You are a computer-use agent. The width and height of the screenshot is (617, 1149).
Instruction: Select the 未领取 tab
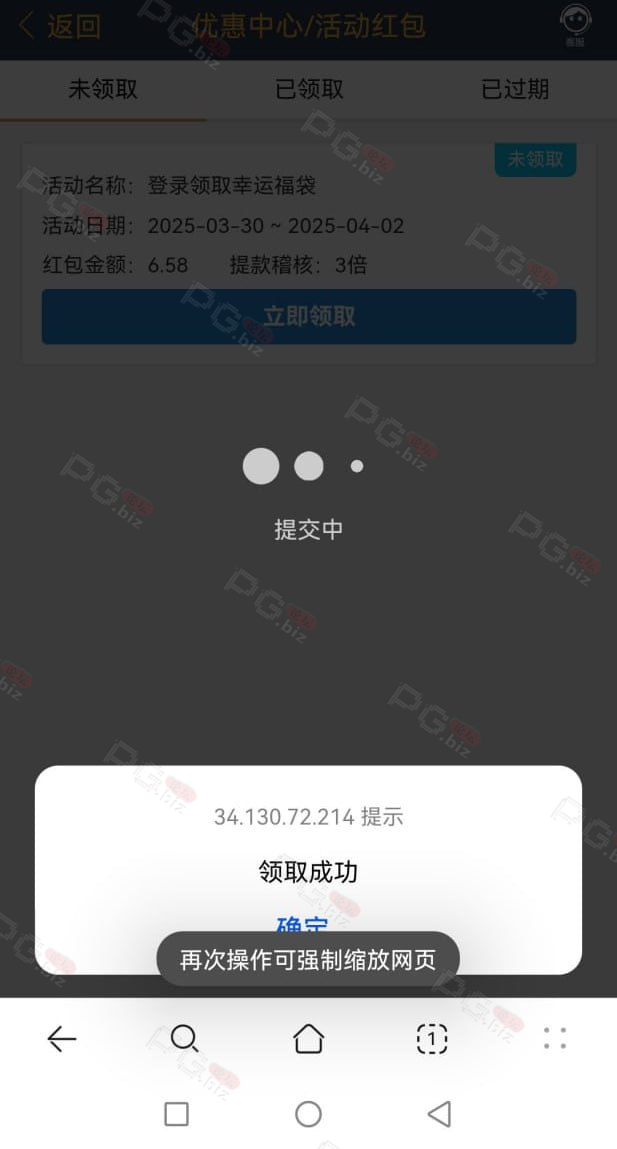click(x=103, y=90)
